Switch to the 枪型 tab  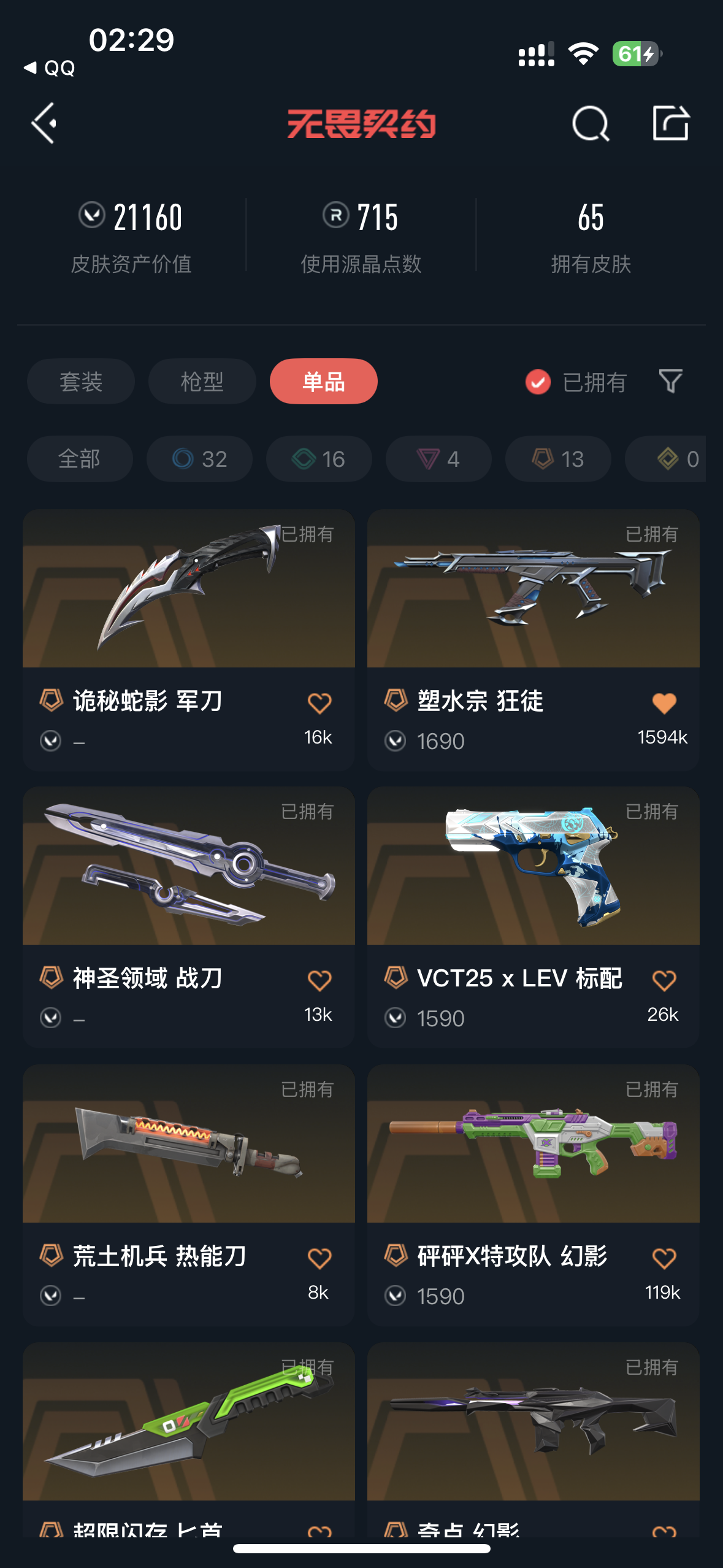pyautogui.click(x=202, y=382)
